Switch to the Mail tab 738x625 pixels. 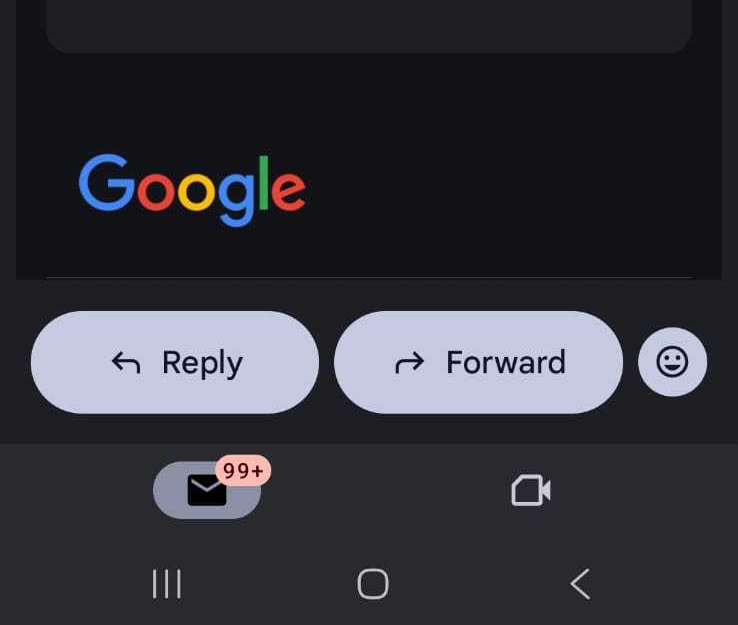point(207,490)
